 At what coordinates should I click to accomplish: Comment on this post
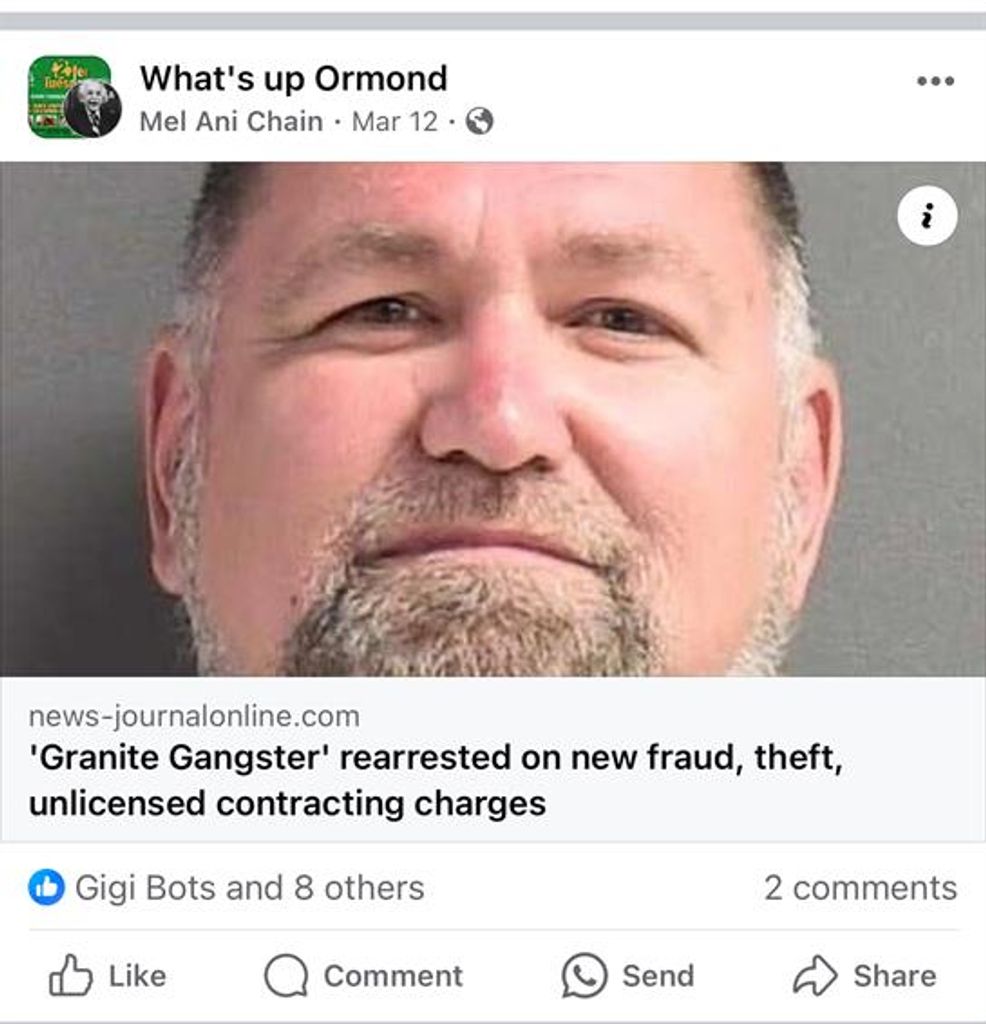tap(364, 976)
